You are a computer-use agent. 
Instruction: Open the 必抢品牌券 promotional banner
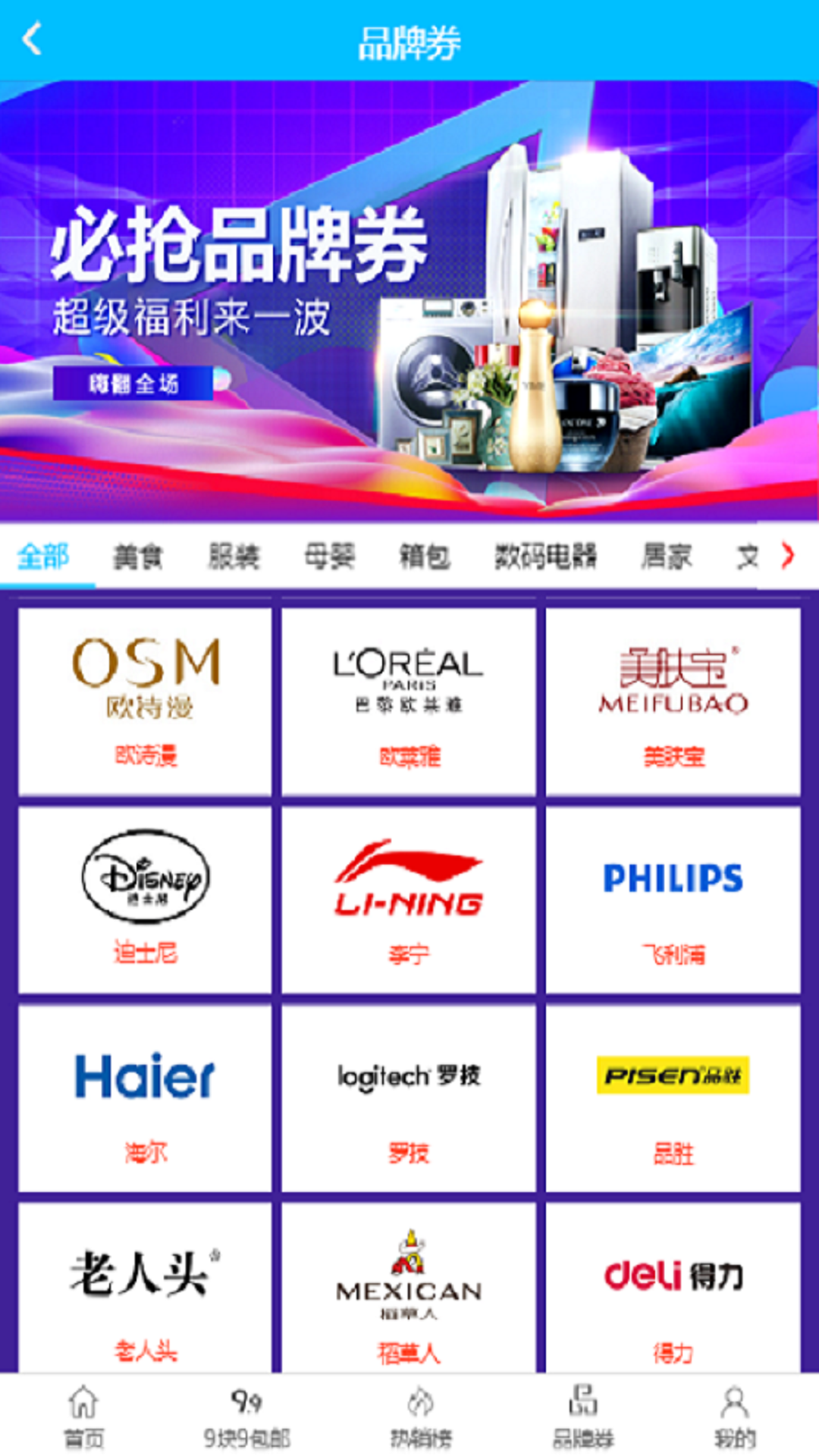click(x=409, y=300)
